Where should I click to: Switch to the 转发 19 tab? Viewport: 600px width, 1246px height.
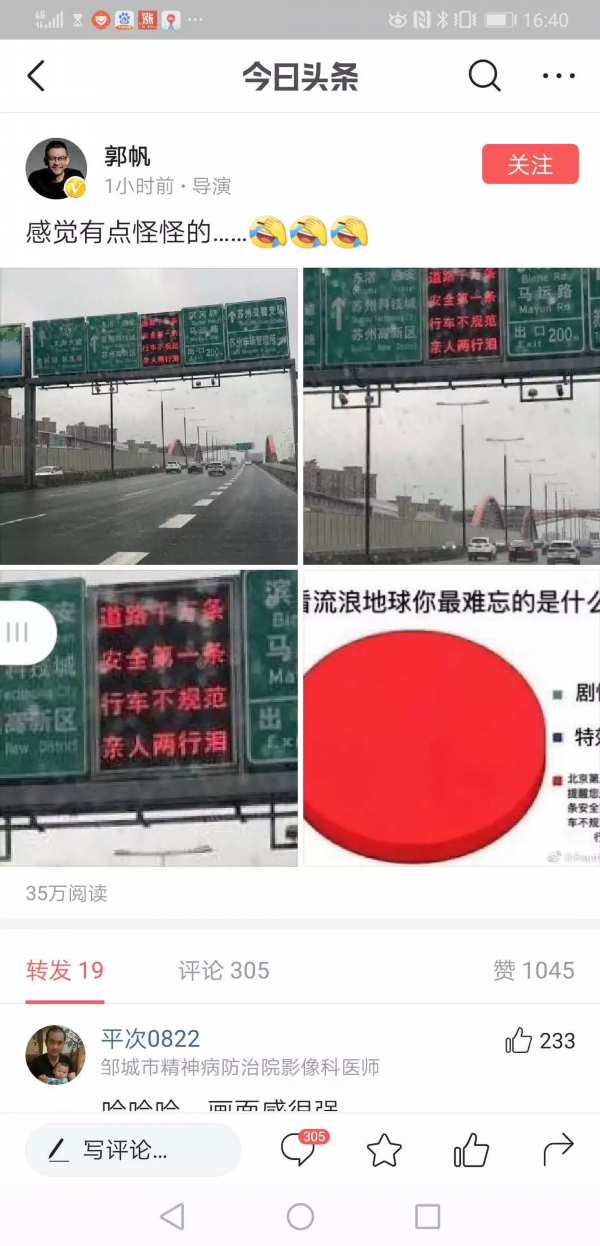pyautogui.click(x=64, y=970)
